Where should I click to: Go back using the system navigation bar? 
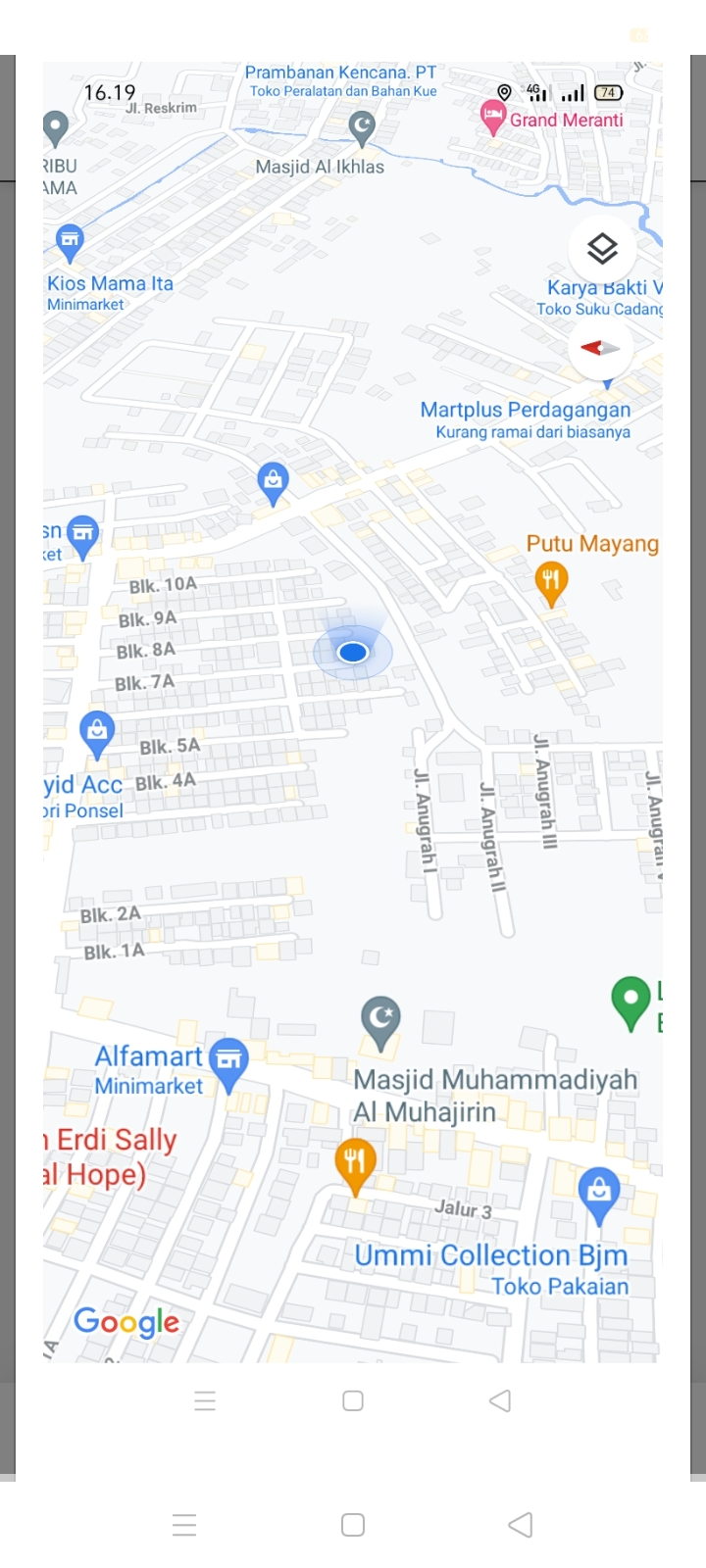521,1524
